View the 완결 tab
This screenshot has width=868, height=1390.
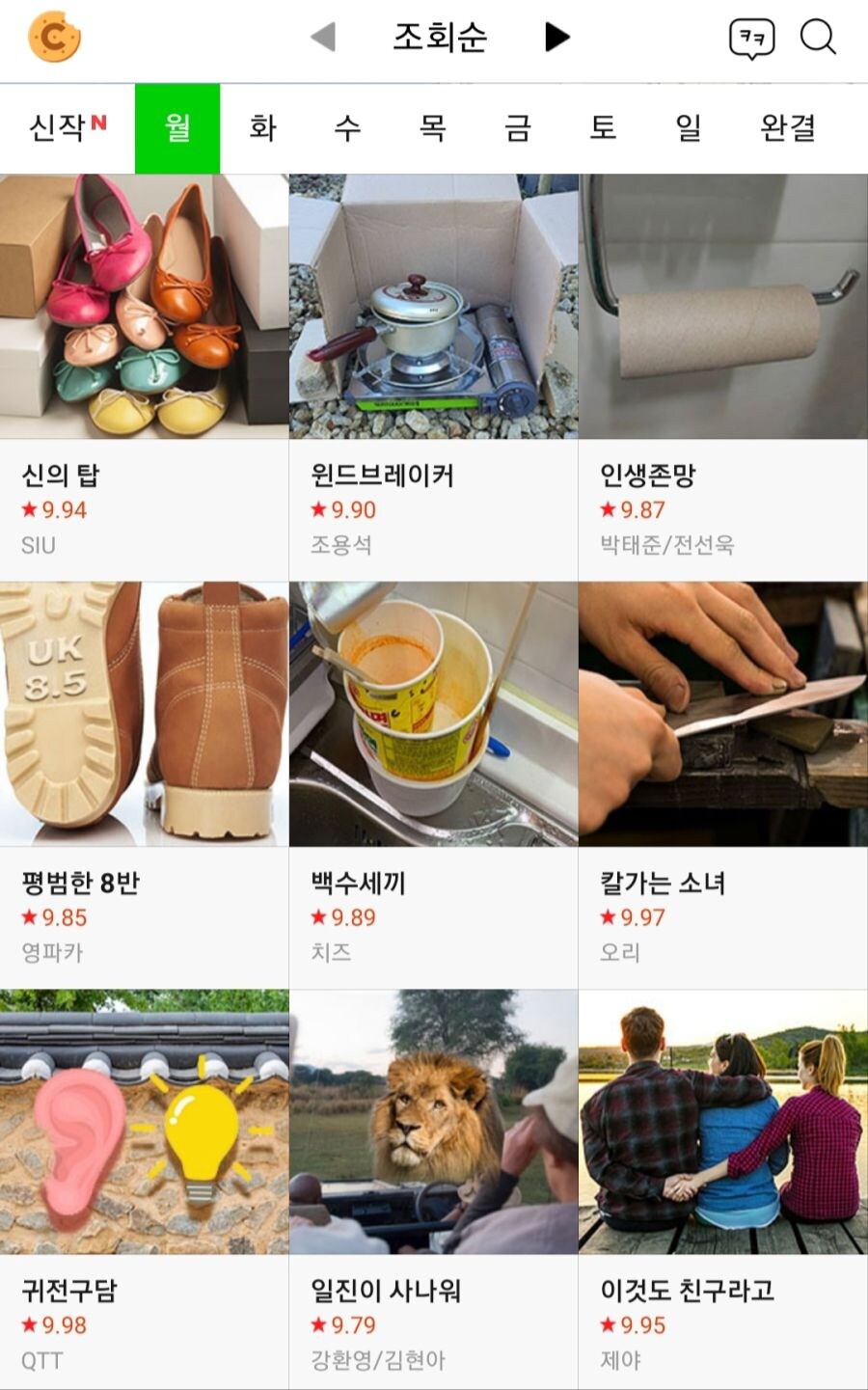(x=788, y=127)
